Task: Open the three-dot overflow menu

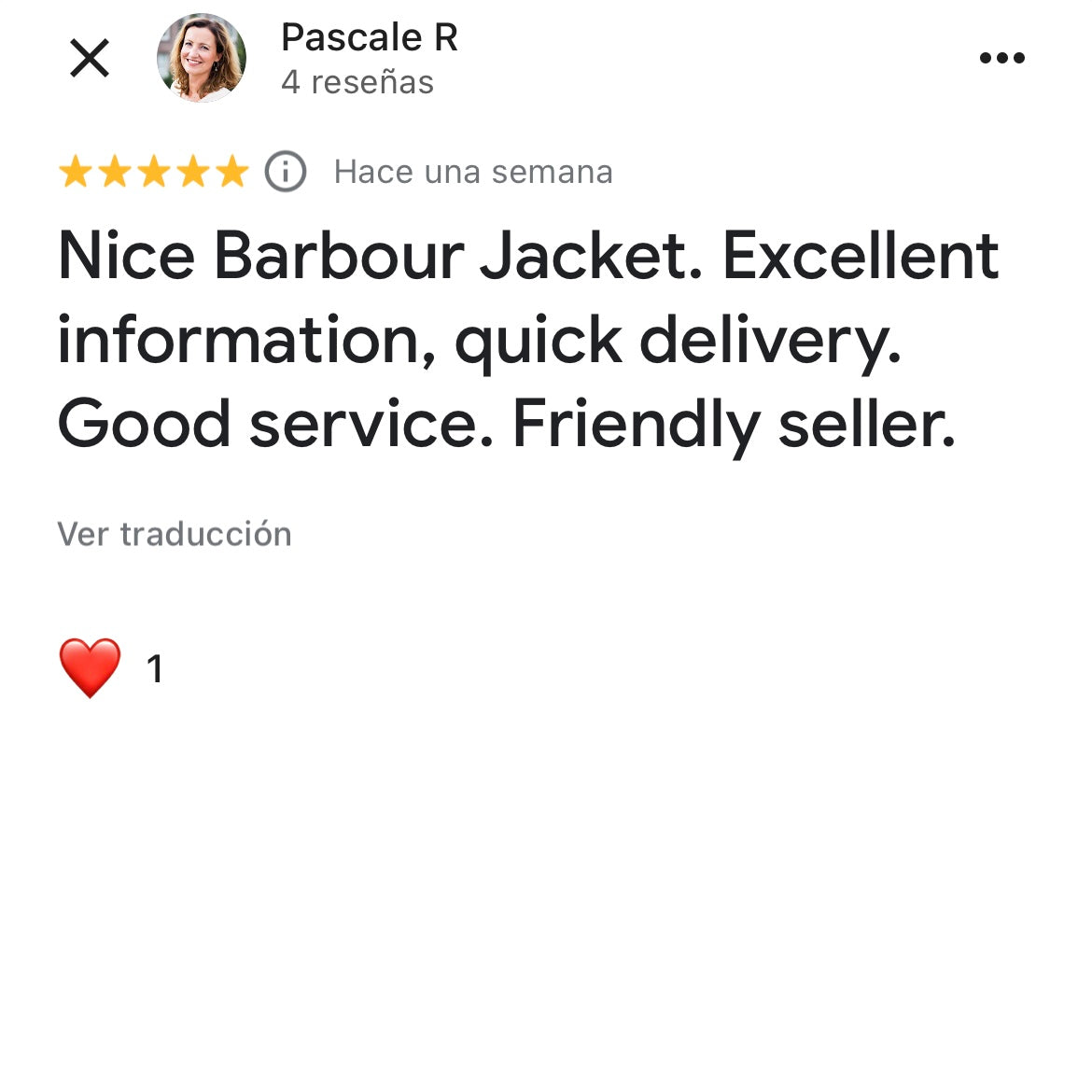Action: pyautogui.click(x=1001, y=59)
